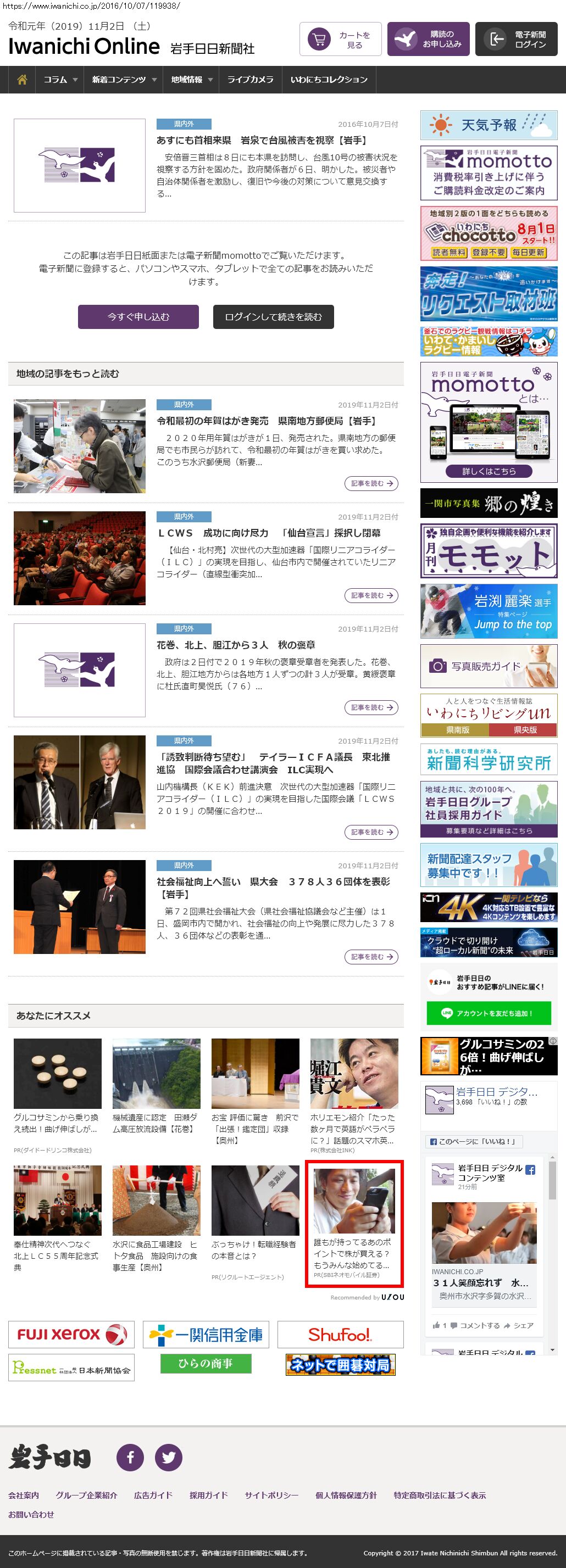Open the お問い合わせ footer link
The width and height of the screenshot is (566, 1568).
pyautogui.click(x=31, y=1514)
